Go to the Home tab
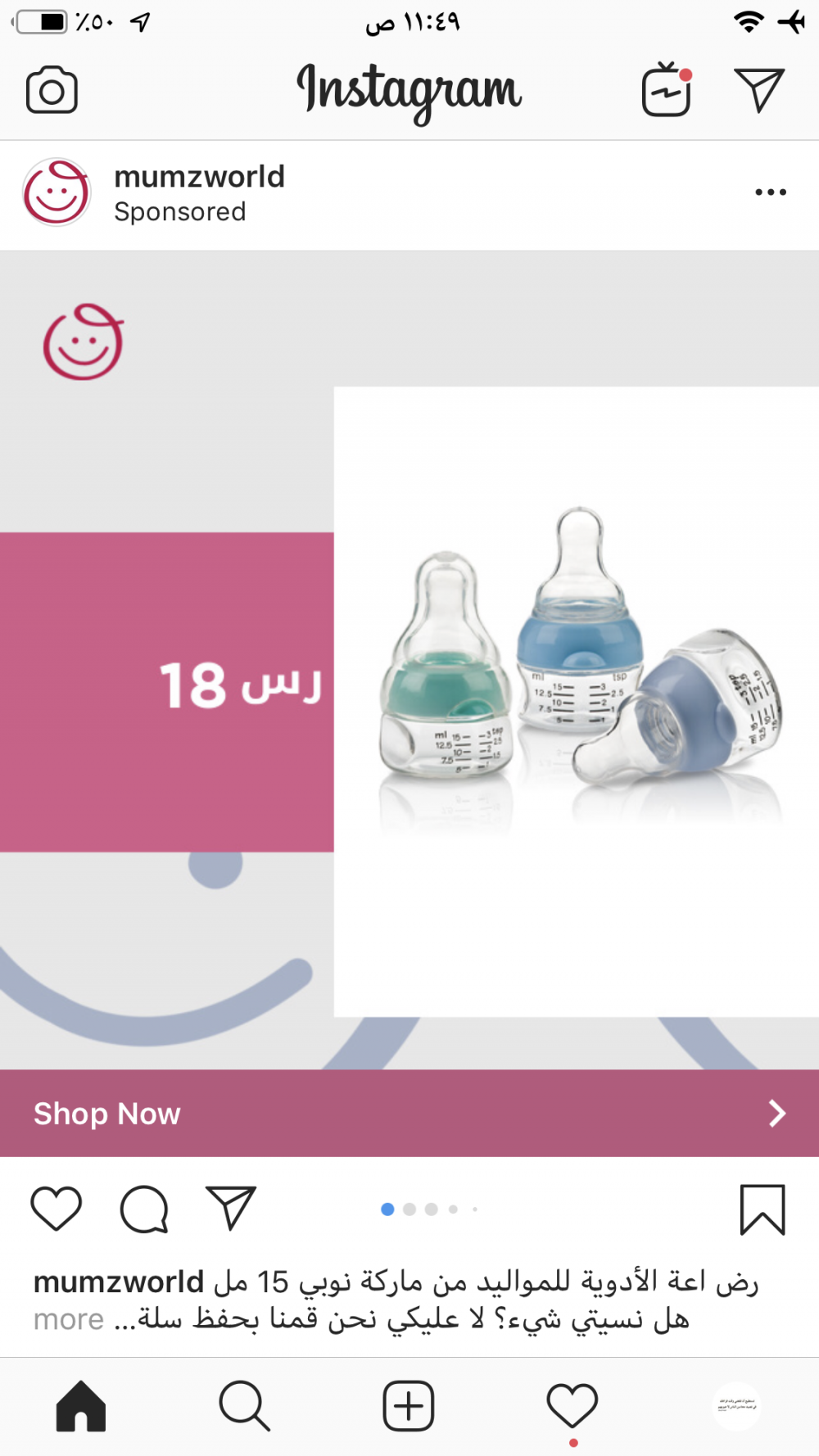Screen dimensions: 819x1456 81,1406
